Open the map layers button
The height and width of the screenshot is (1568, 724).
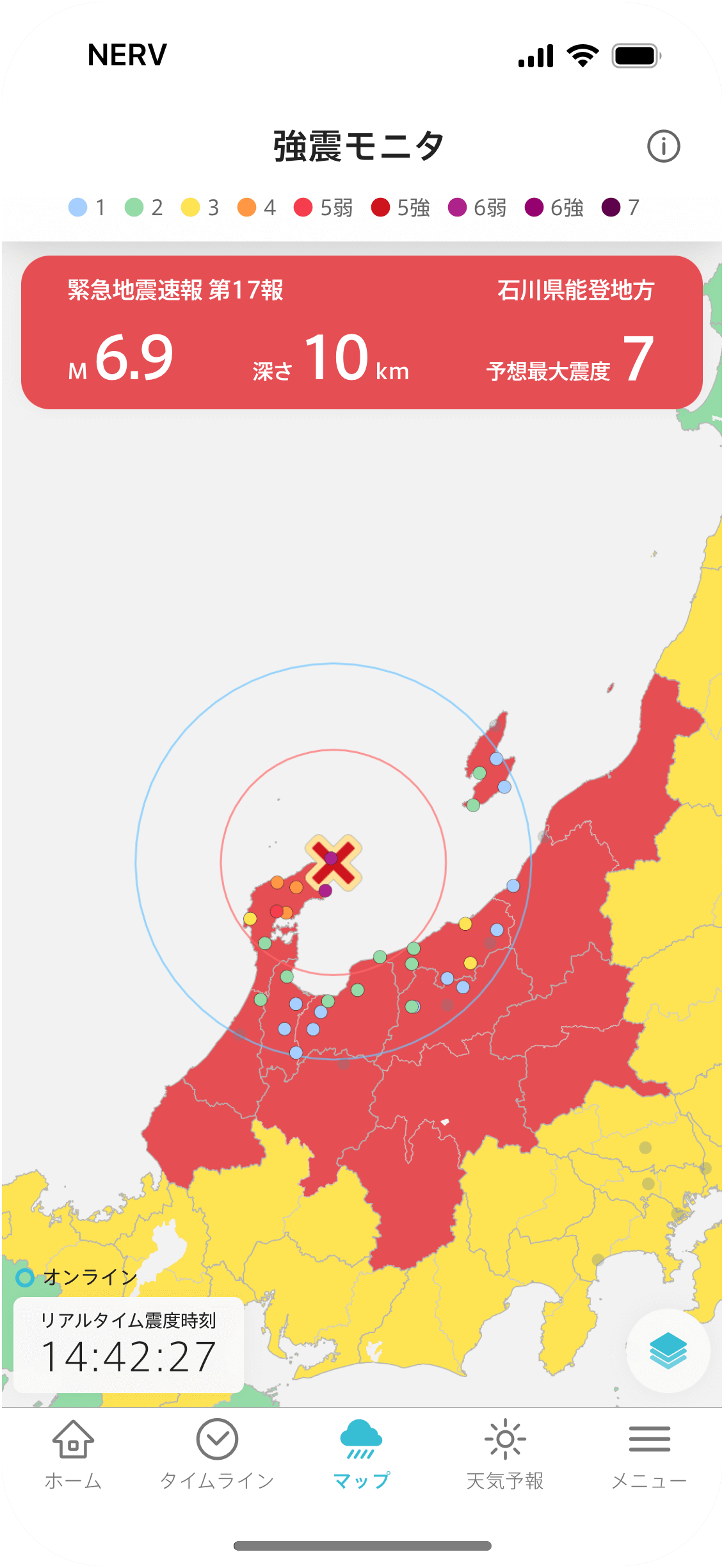point(668,1350)
